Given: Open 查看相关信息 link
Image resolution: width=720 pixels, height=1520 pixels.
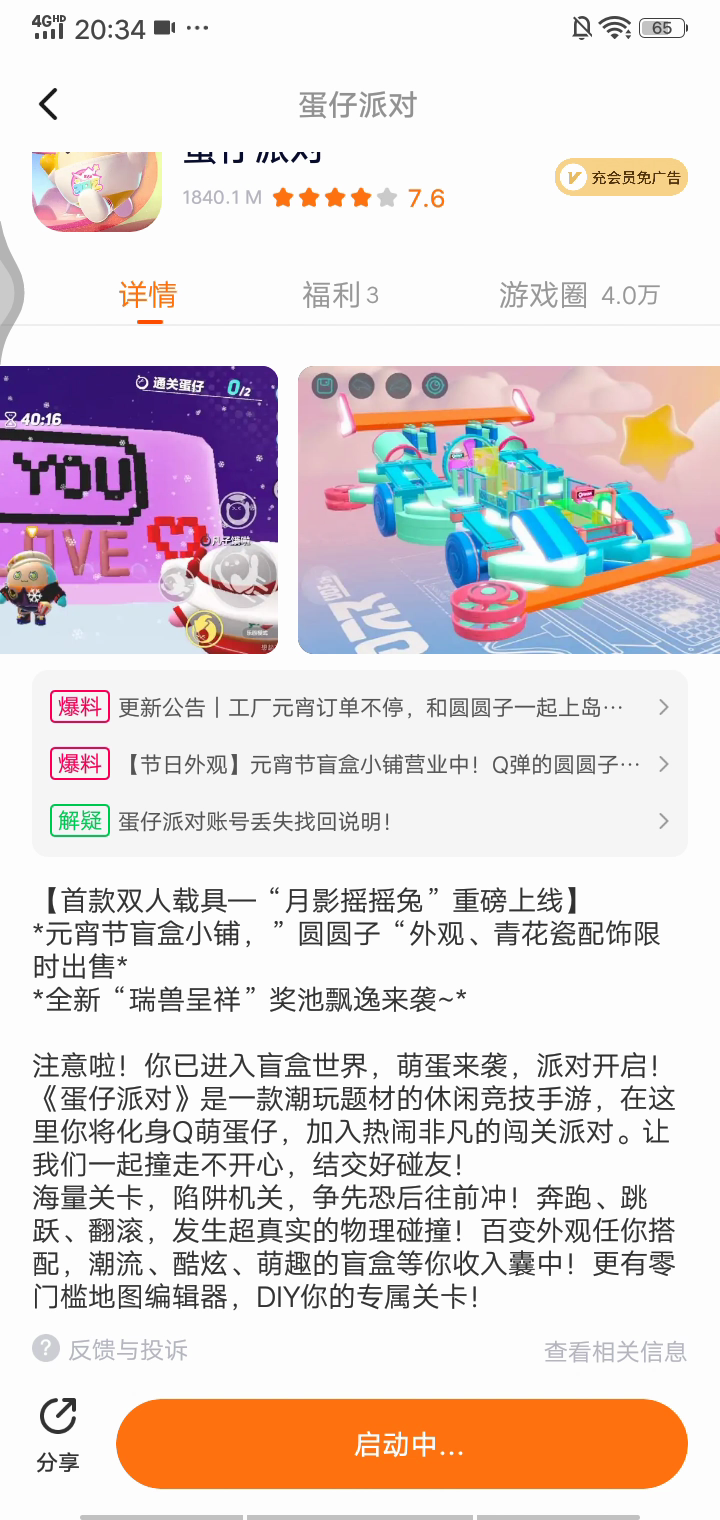Looking at the screenshot, I should (615, 1352).
